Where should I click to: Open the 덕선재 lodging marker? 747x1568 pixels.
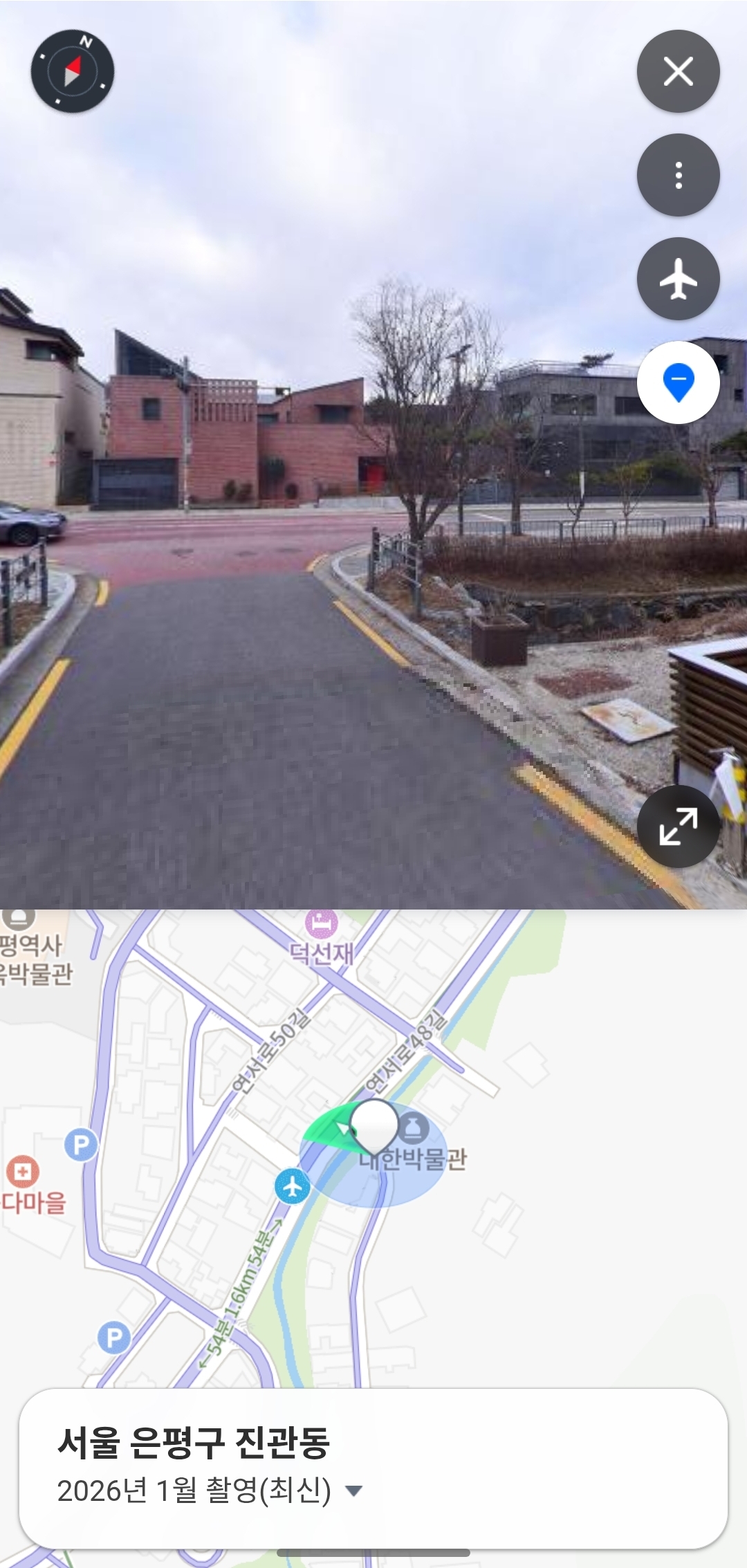click(321, 923)
